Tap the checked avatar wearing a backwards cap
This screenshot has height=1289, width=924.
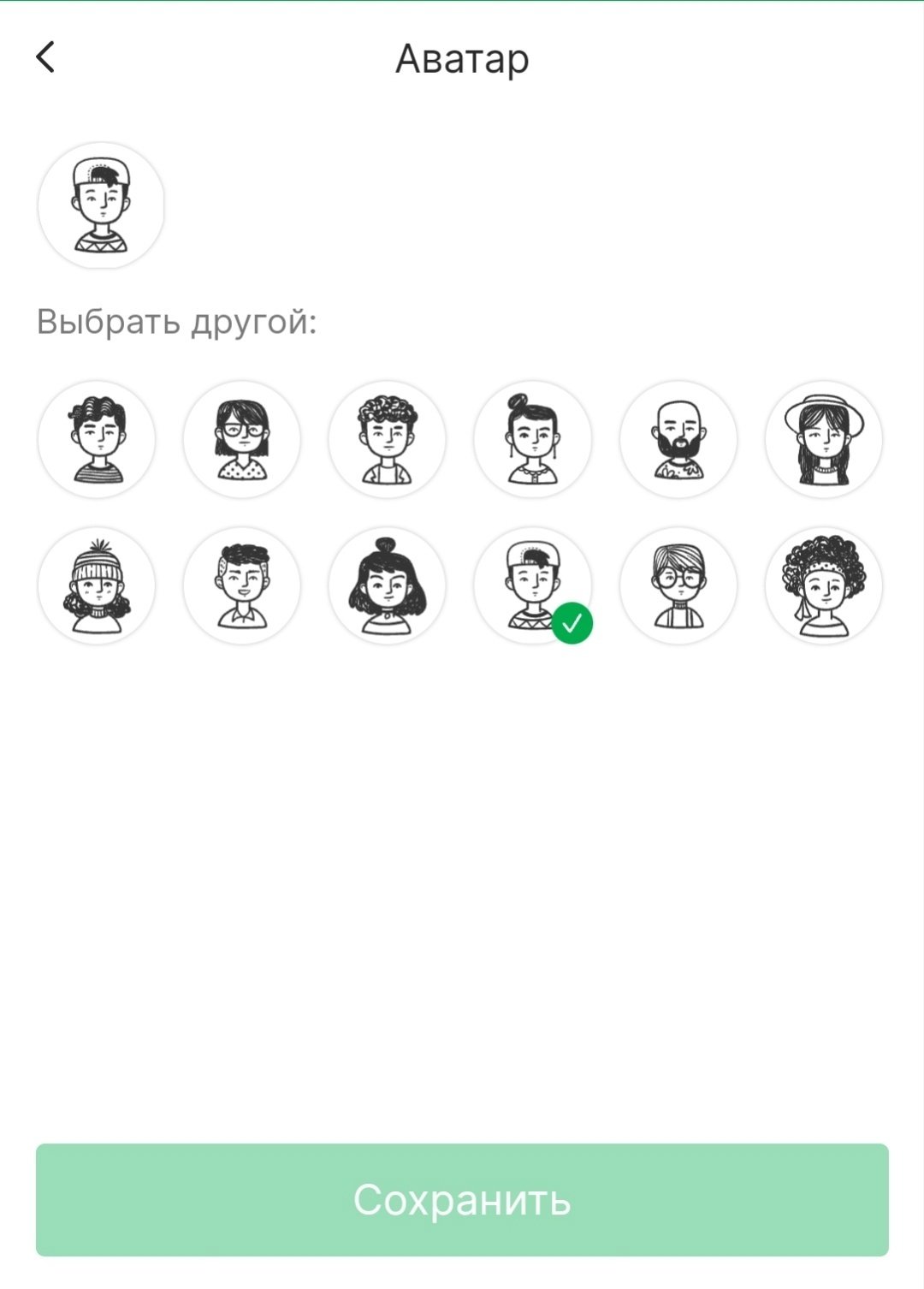(x=533, y=585)
